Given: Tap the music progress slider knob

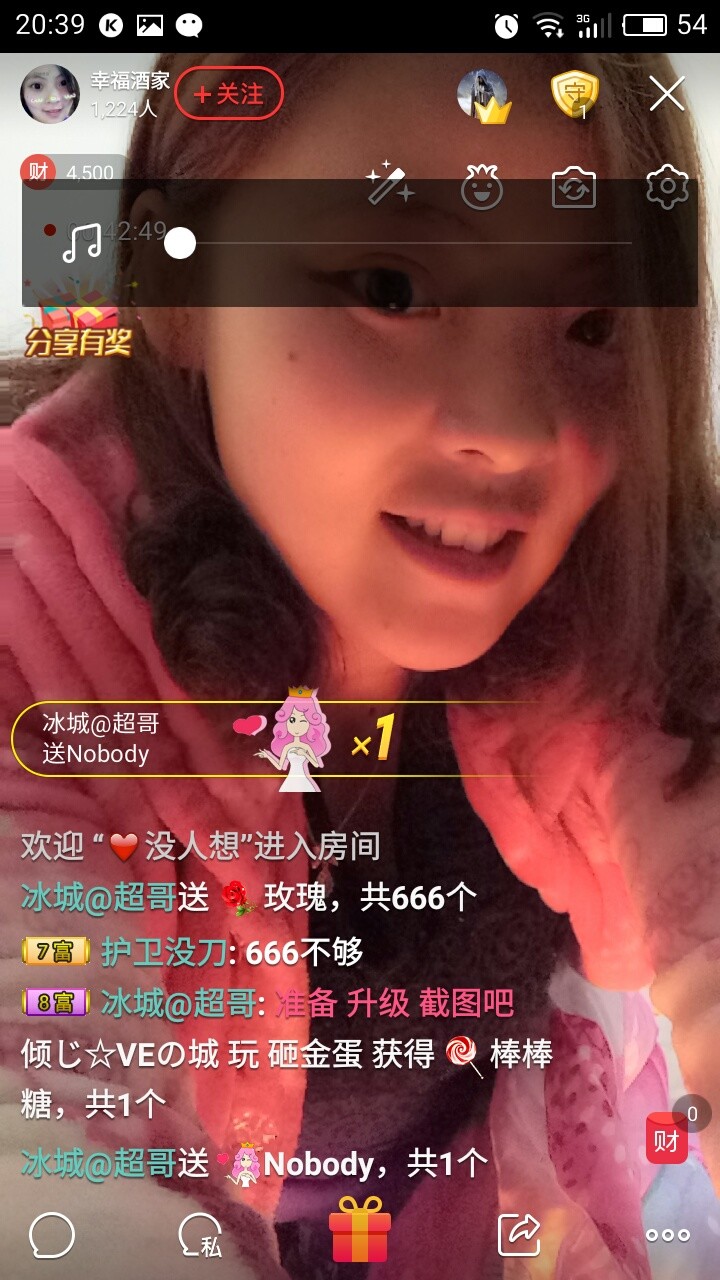Looking at the screenshot, I should pos(180,243).
